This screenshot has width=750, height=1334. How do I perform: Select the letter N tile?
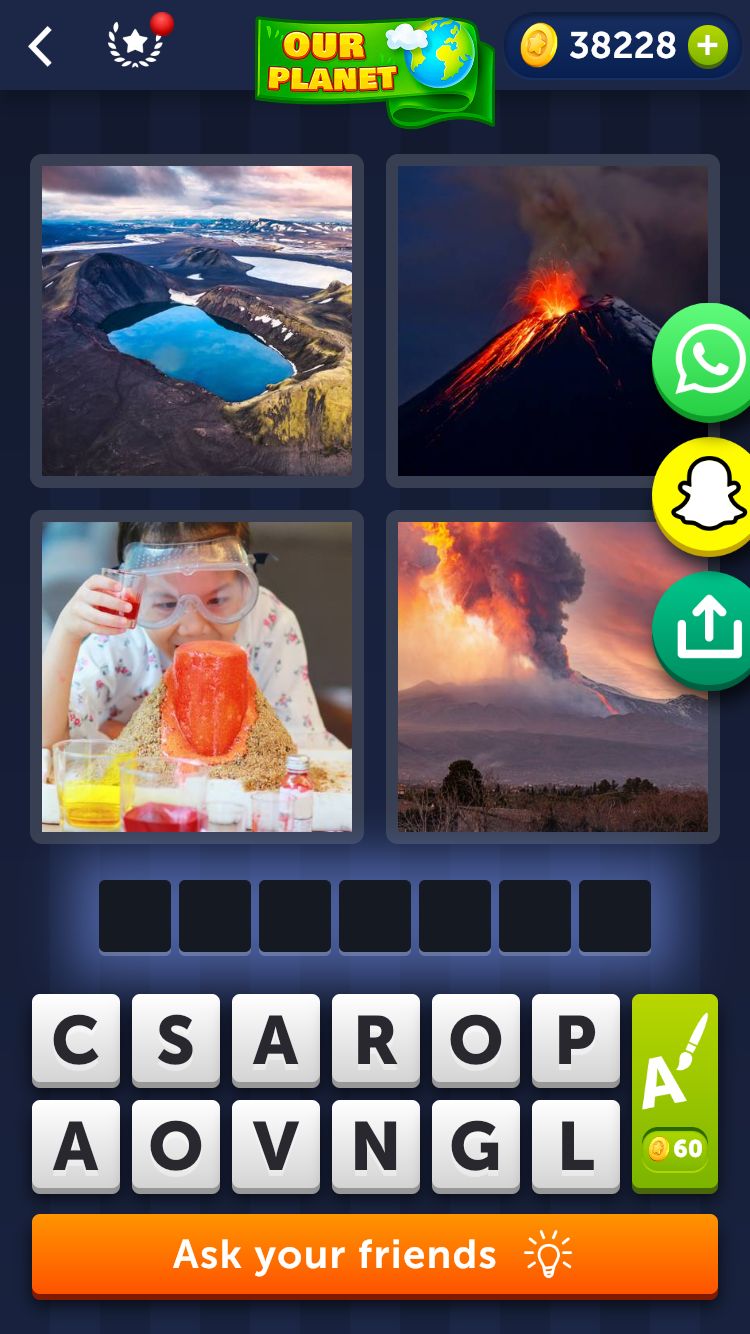[376, 1146]
